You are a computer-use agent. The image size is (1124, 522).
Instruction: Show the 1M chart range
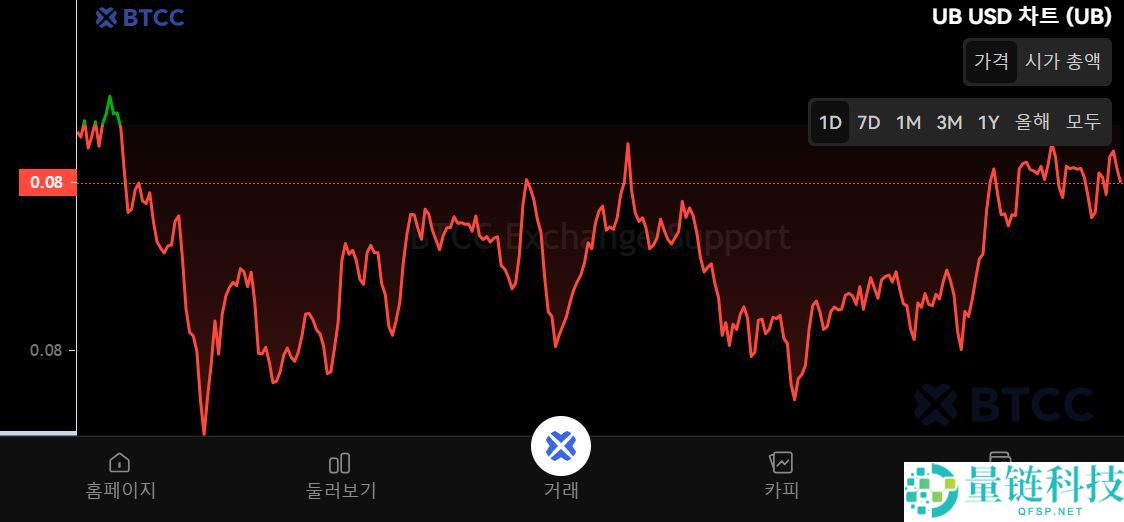[908, 122]
